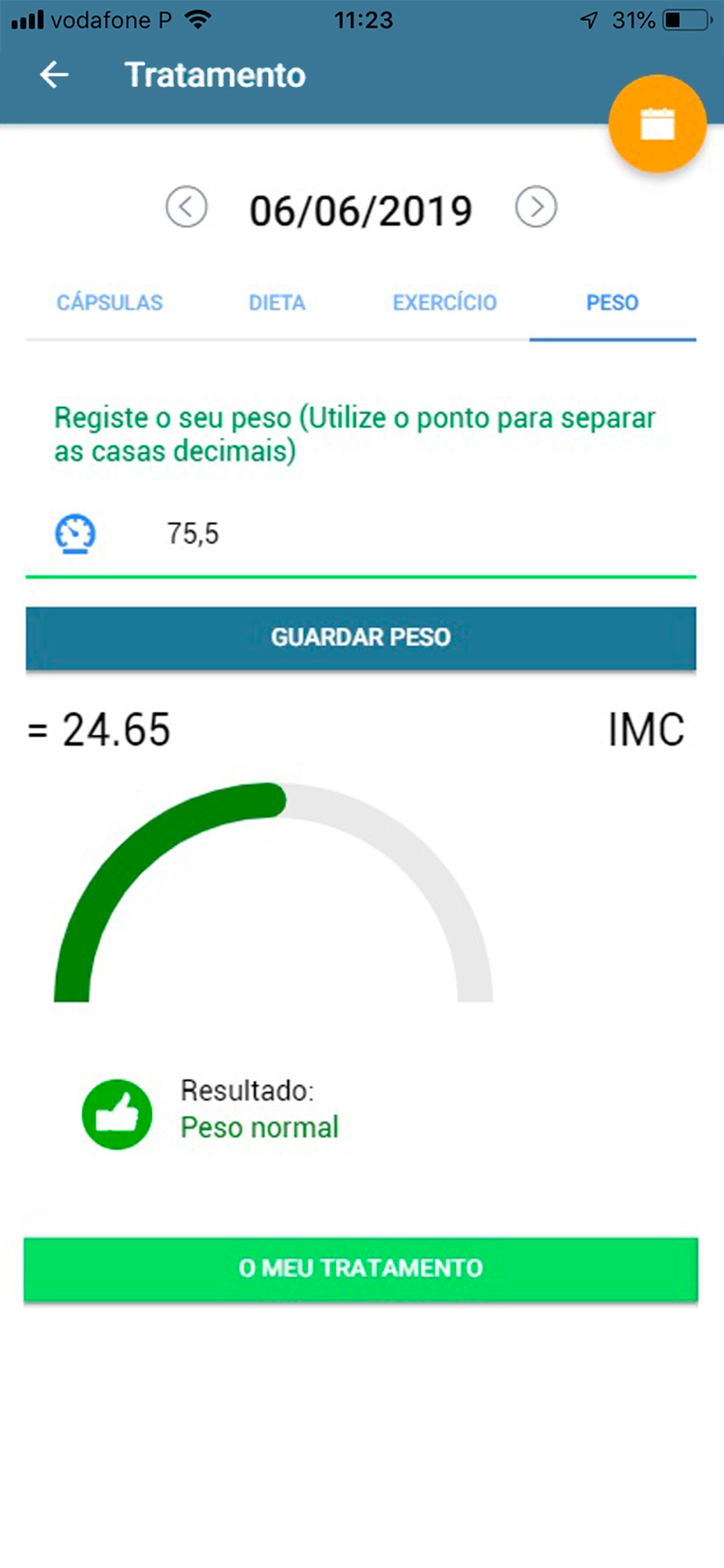Viewport: 724px width, 1568px height.
Task: Save weight with Guardar Peso
Action: pos(360,637)
